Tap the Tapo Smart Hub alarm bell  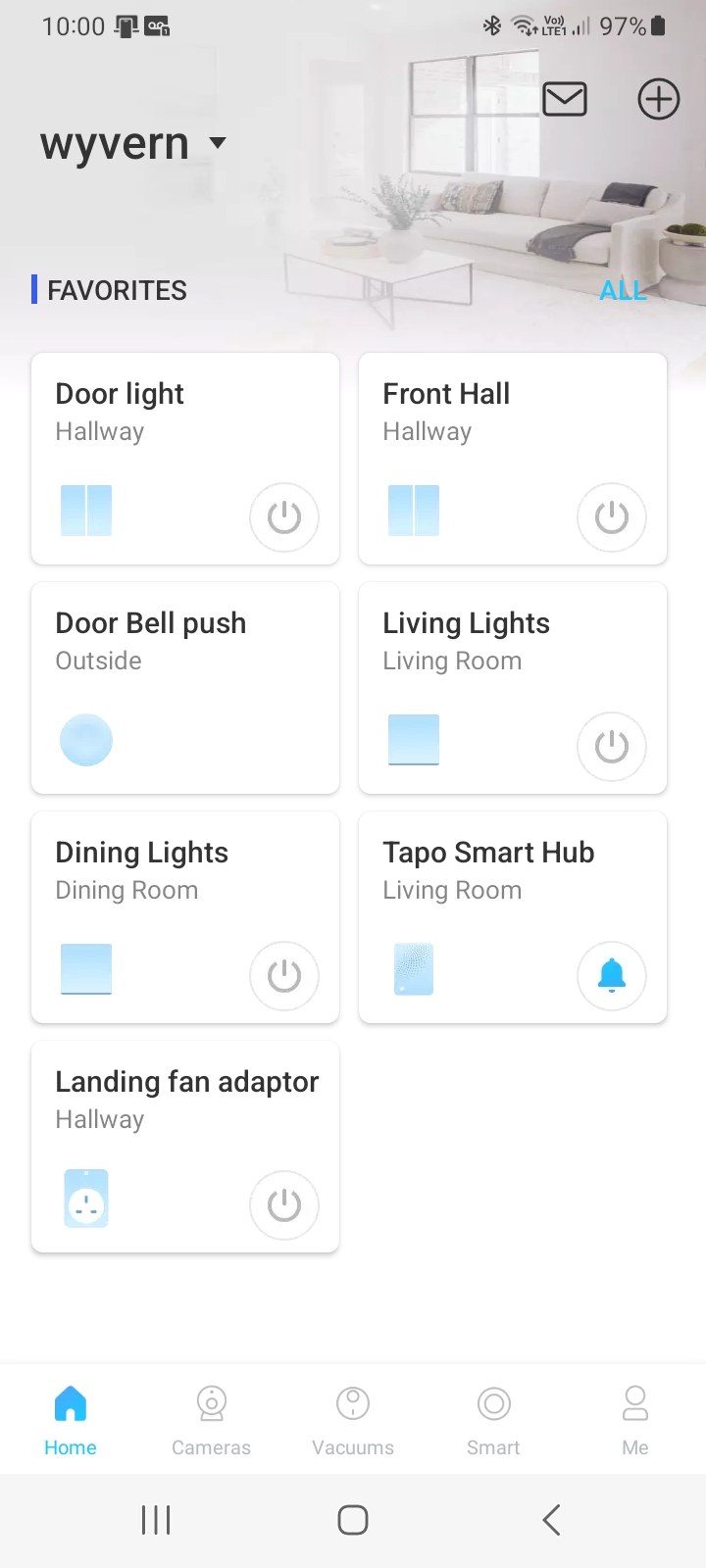coord(612,976)
